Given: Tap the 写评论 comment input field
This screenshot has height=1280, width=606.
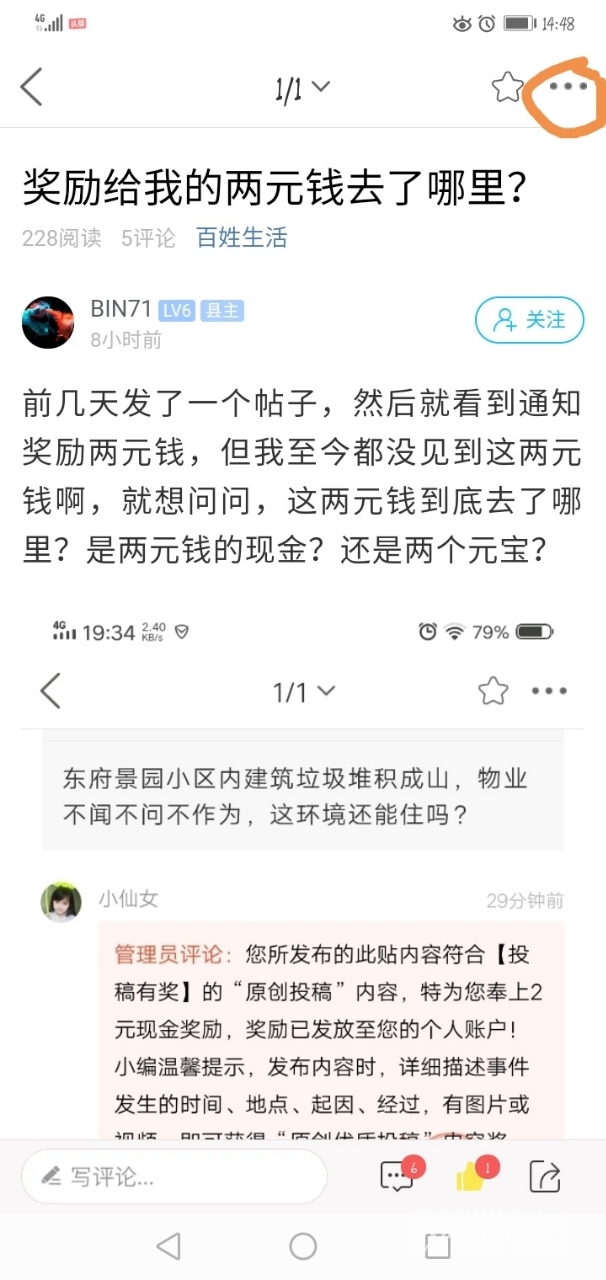Looking at the screenshot, I should tap(174, 1176).
